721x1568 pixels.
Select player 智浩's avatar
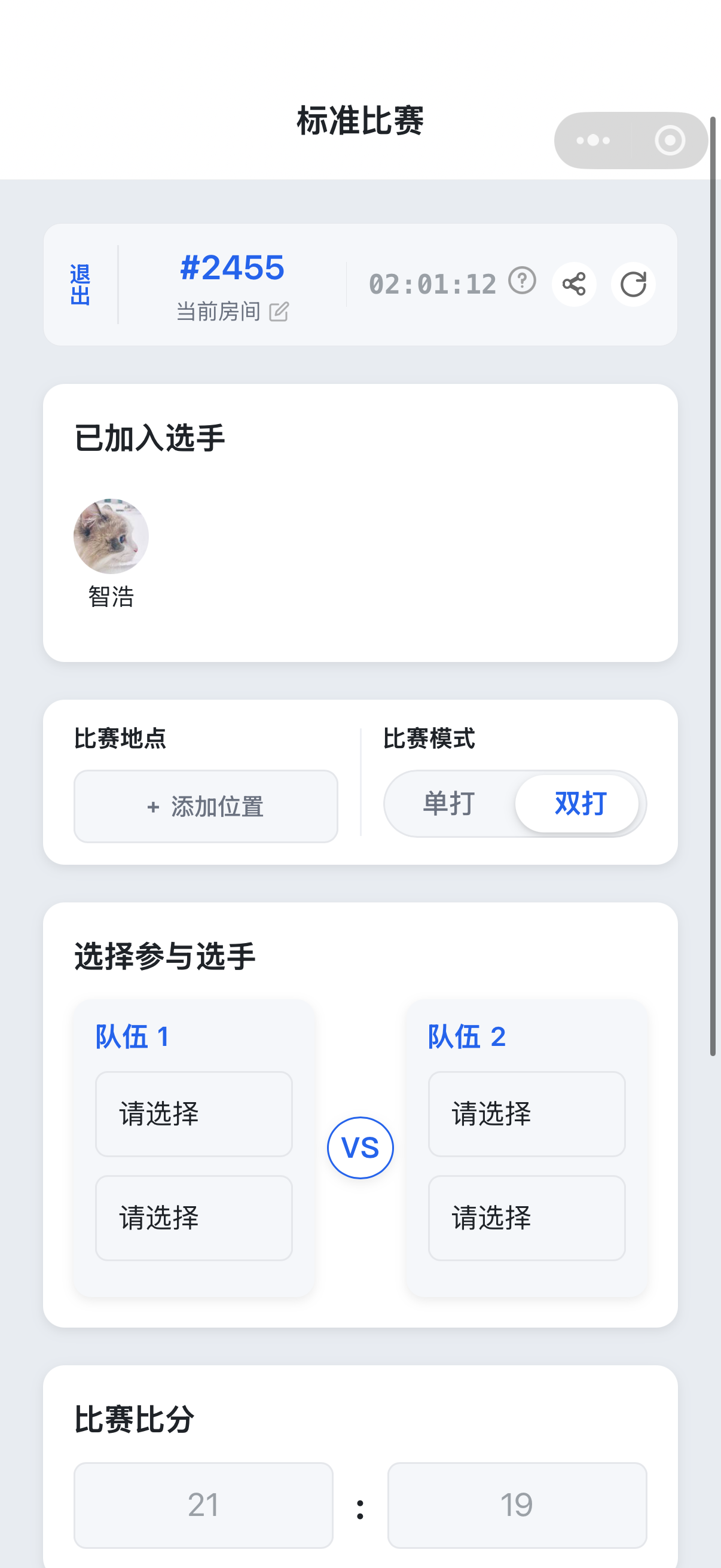[x=111, y=536]
